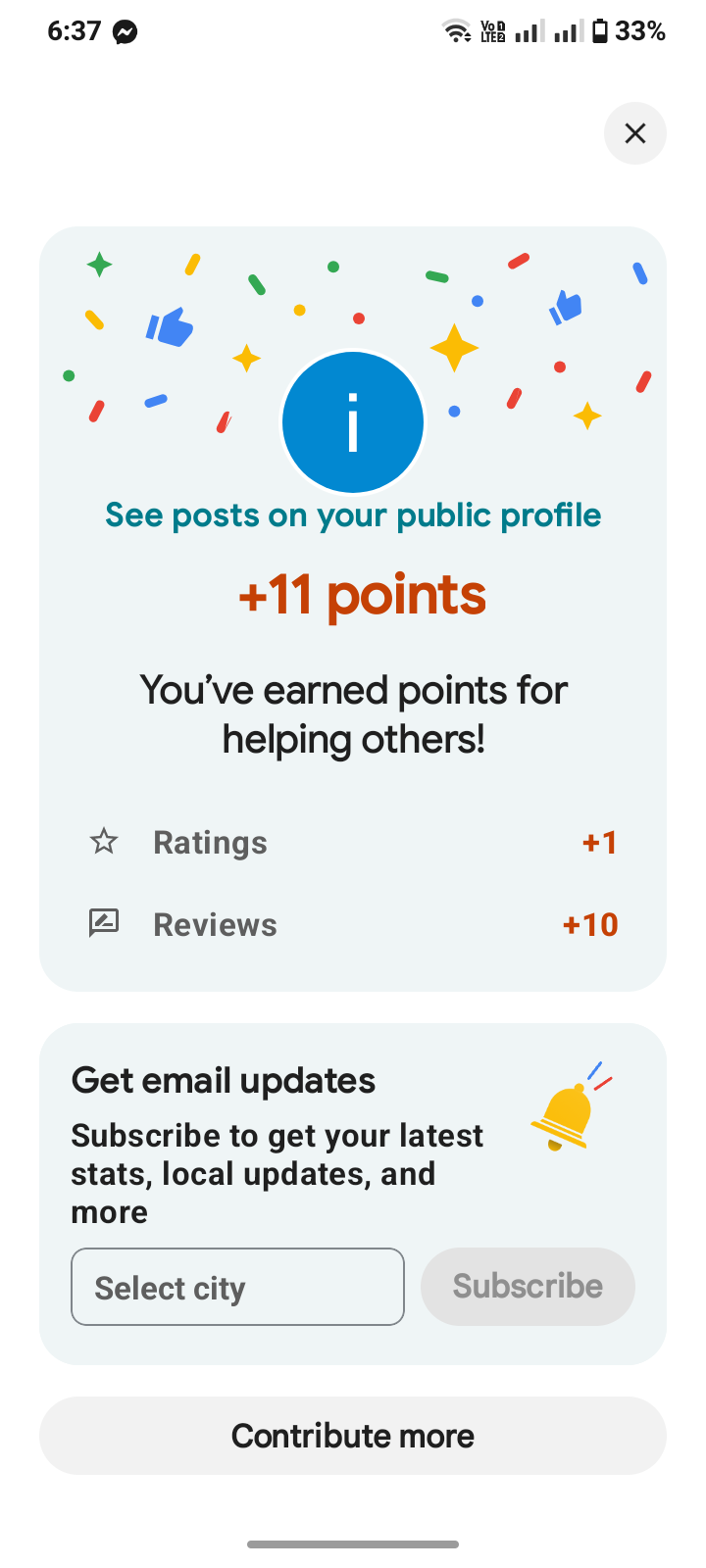
Task: Tap the Subscribe button
Action: (x=528, y=1287)
